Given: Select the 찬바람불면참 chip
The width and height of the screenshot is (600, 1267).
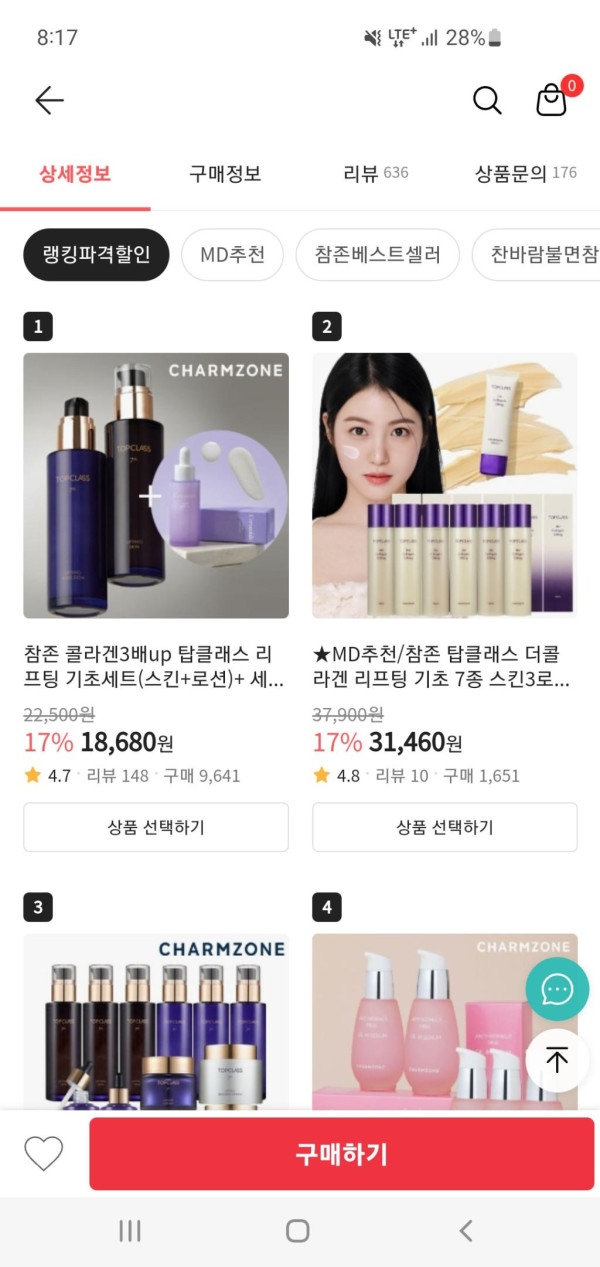Looking at the screenshot, I should click(540, 254).
